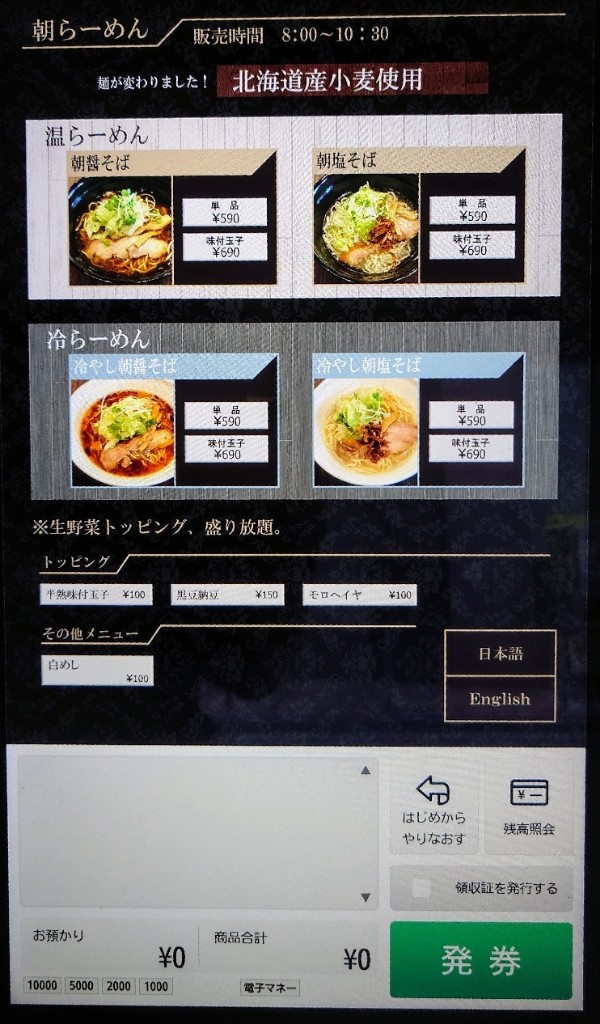Select 電子マネー payment

point(269,988)
